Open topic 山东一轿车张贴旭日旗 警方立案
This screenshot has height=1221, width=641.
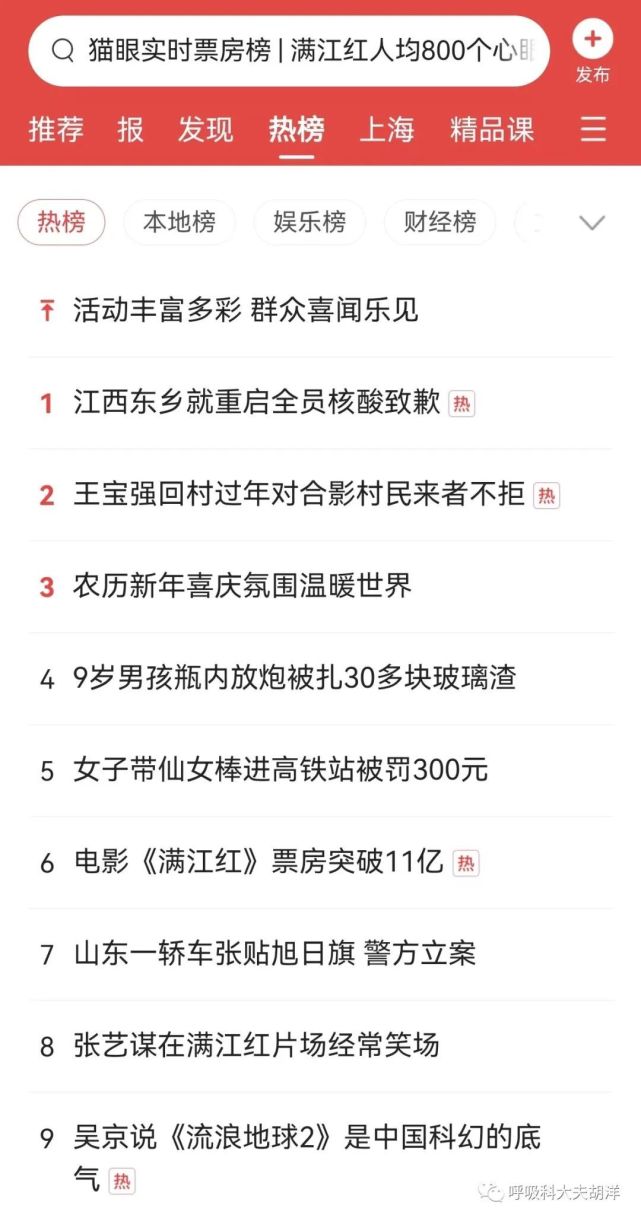pyautogui.click(x=320, y=955)
